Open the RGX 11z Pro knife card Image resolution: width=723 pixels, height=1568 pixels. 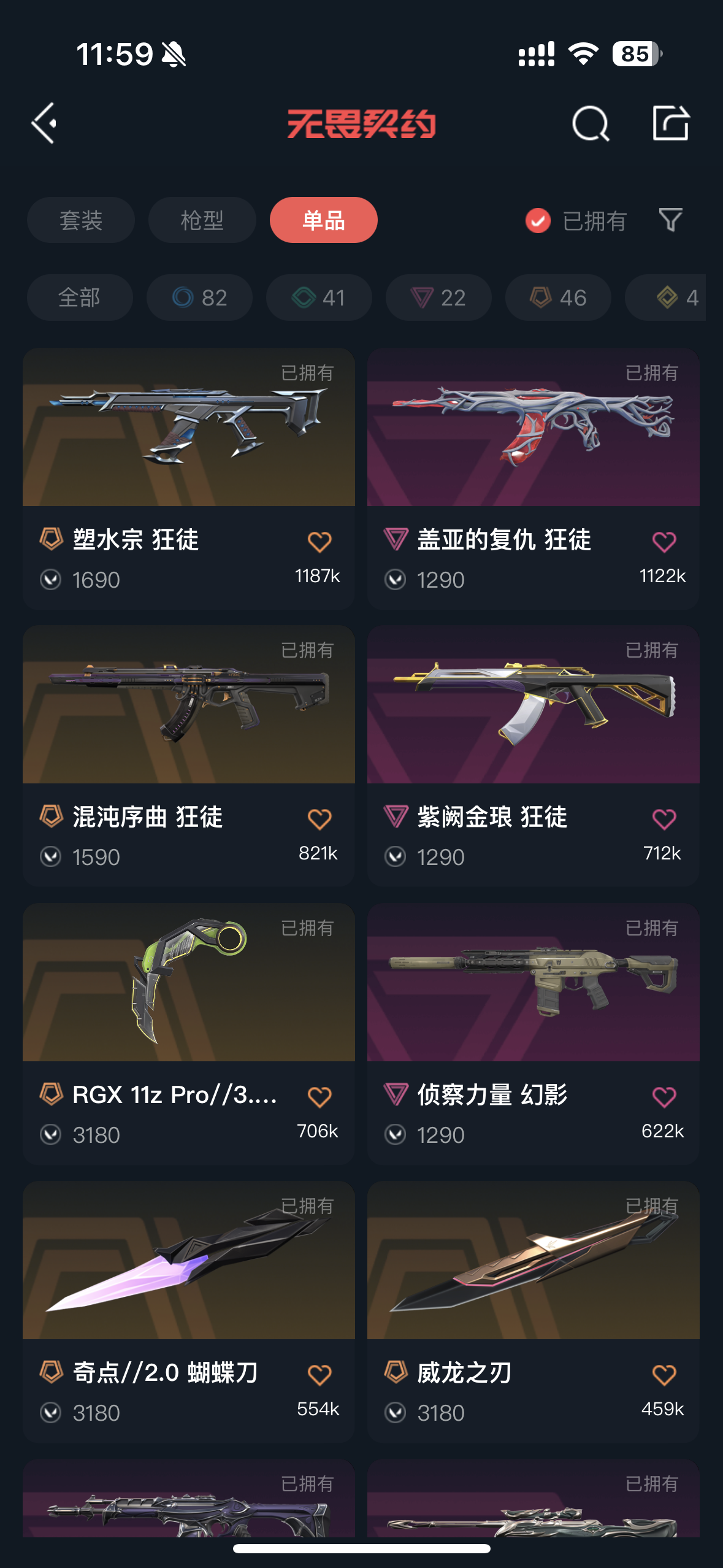click(x=189, y=1034)
